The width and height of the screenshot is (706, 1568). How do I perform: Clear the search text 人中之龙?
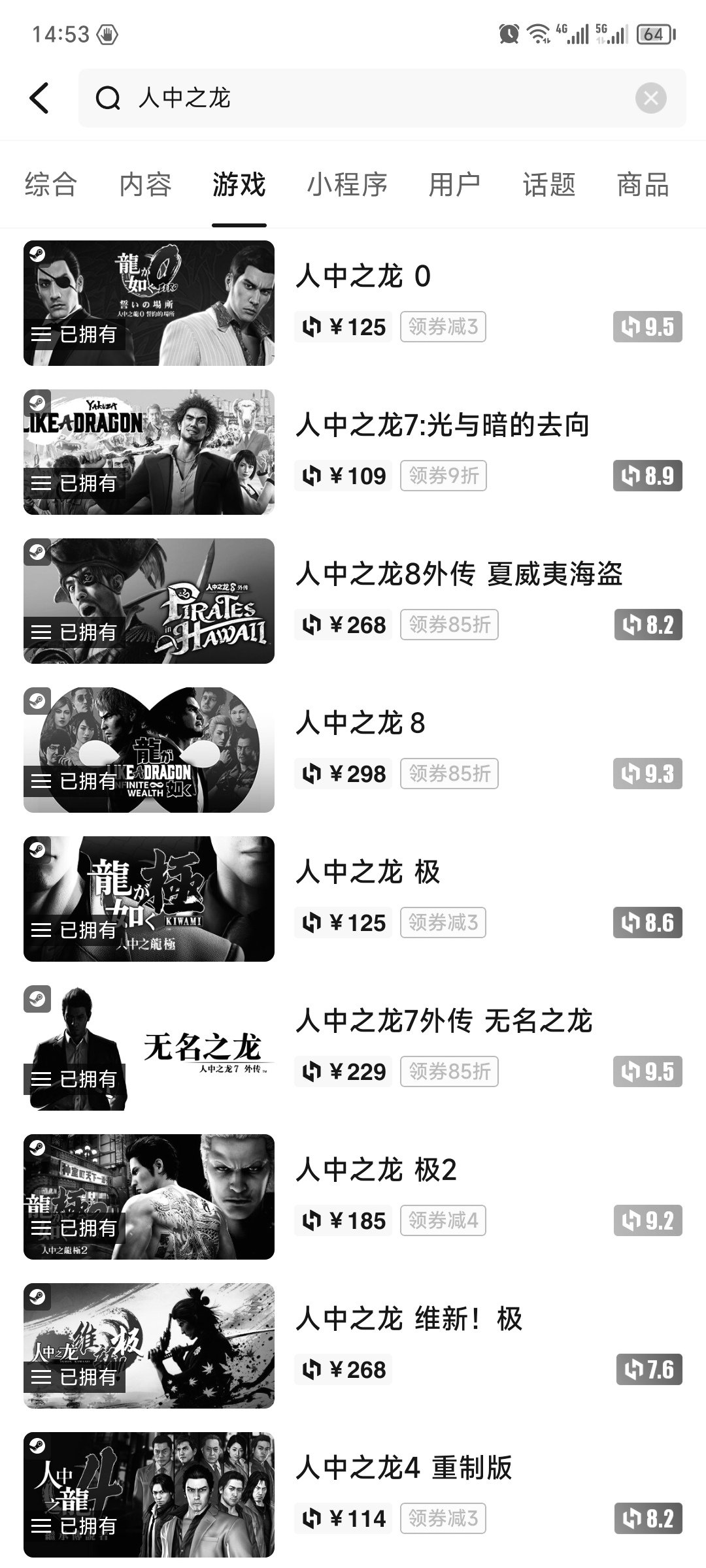pos(650,99)
